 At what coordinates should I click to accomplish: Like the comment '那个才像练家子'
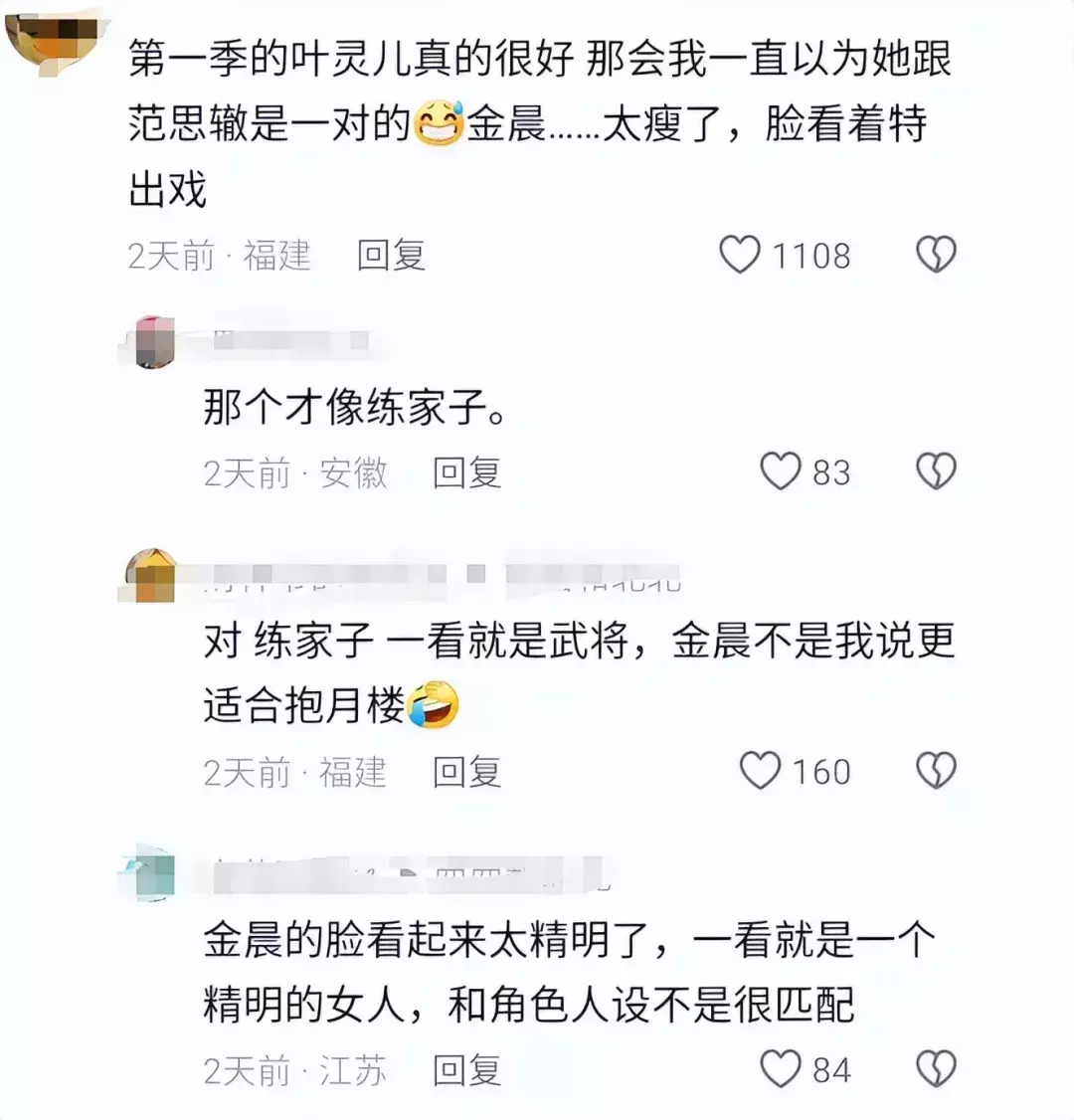pyautogui.click(x=781, y=471)
